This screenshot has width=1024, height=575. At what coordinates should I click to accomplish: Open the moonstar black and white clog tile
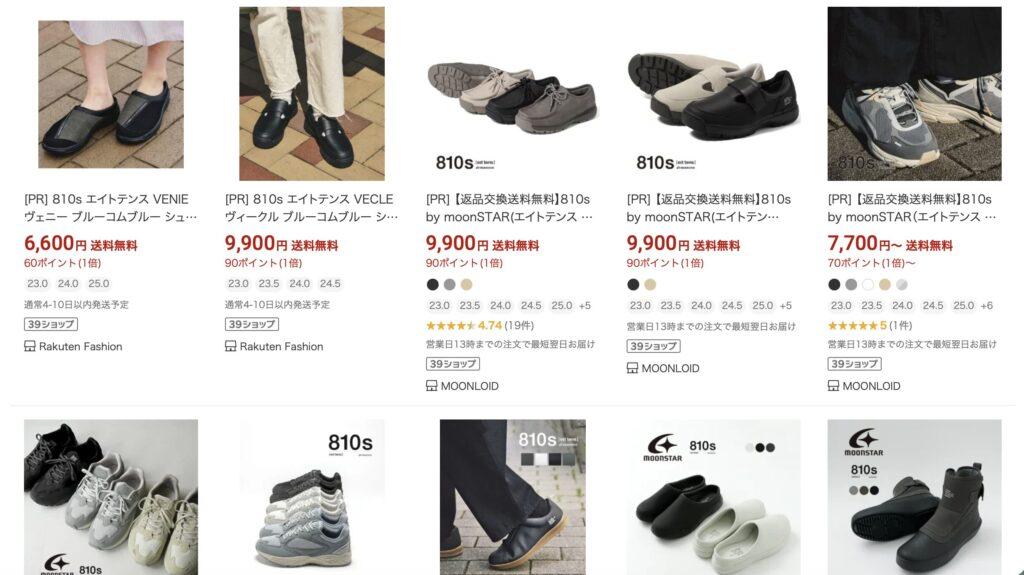(713, 497)
